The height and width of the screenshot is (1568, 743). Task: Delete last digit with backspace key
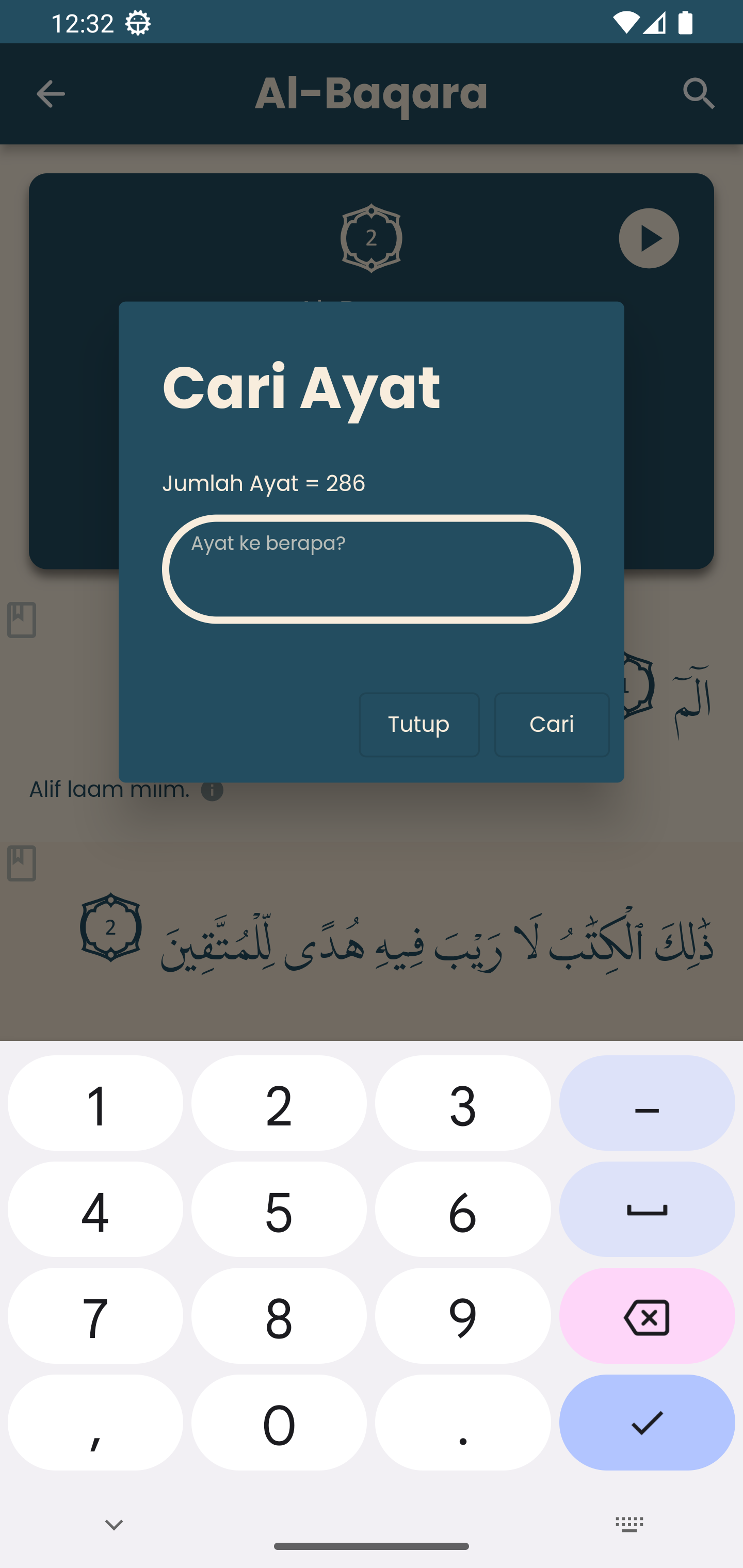click(x=647, y=1316)
